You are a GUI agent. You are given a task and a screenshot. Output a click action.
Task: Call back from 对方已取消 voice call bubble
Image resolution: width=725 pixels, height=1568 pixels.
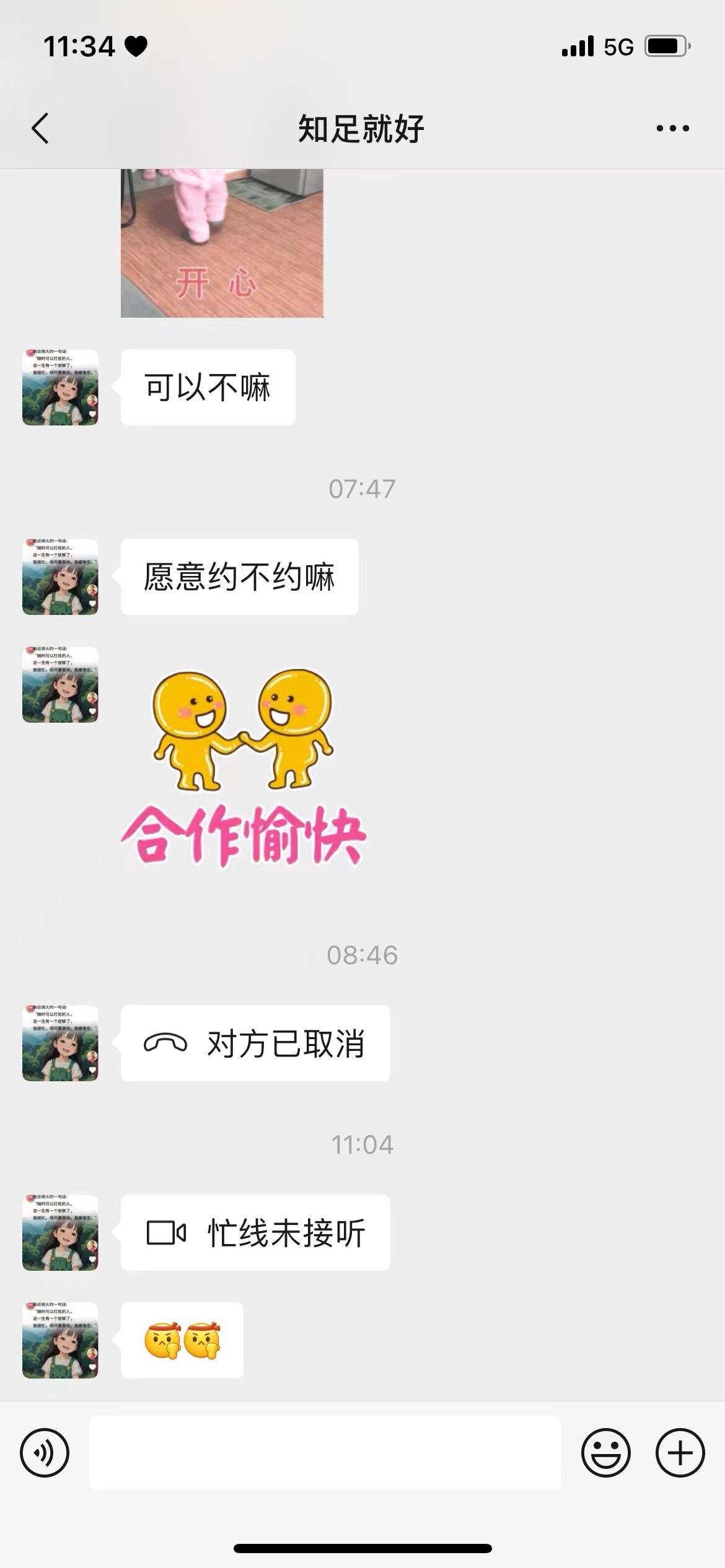coord(255,1043)
